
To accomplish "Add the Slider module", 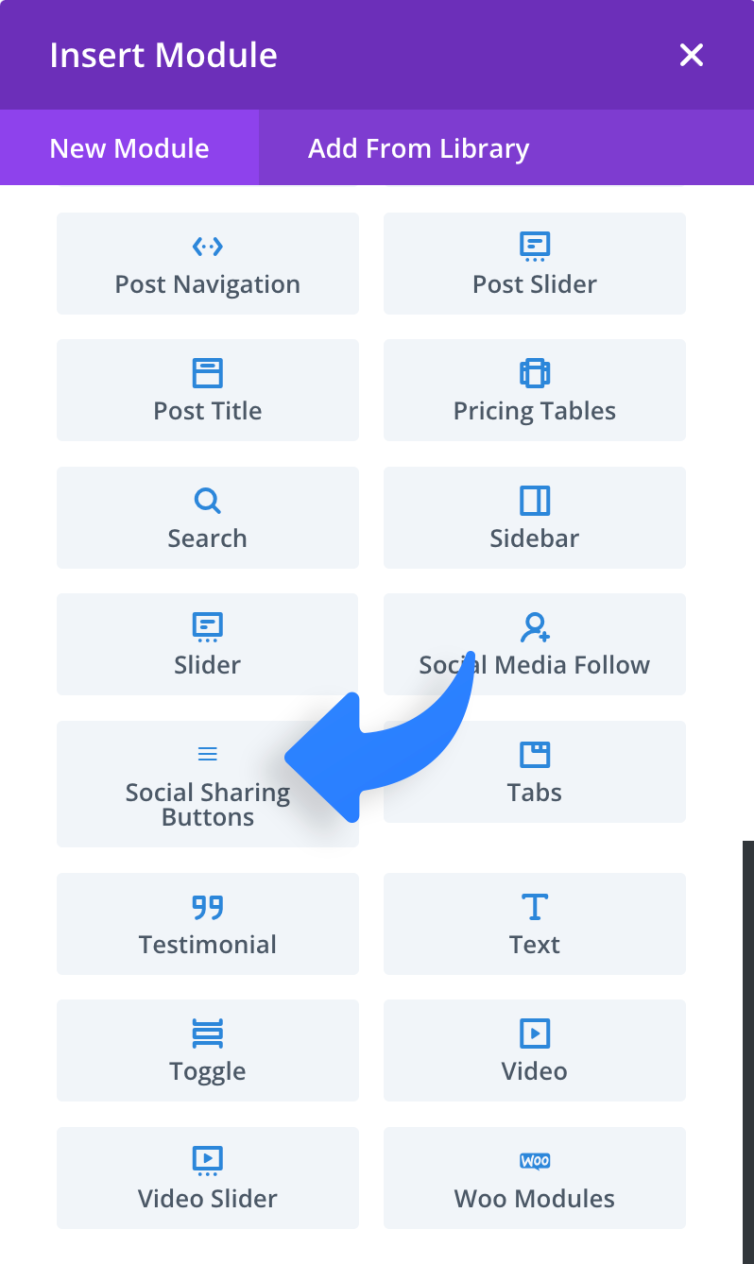I will (x=207, y=644).
